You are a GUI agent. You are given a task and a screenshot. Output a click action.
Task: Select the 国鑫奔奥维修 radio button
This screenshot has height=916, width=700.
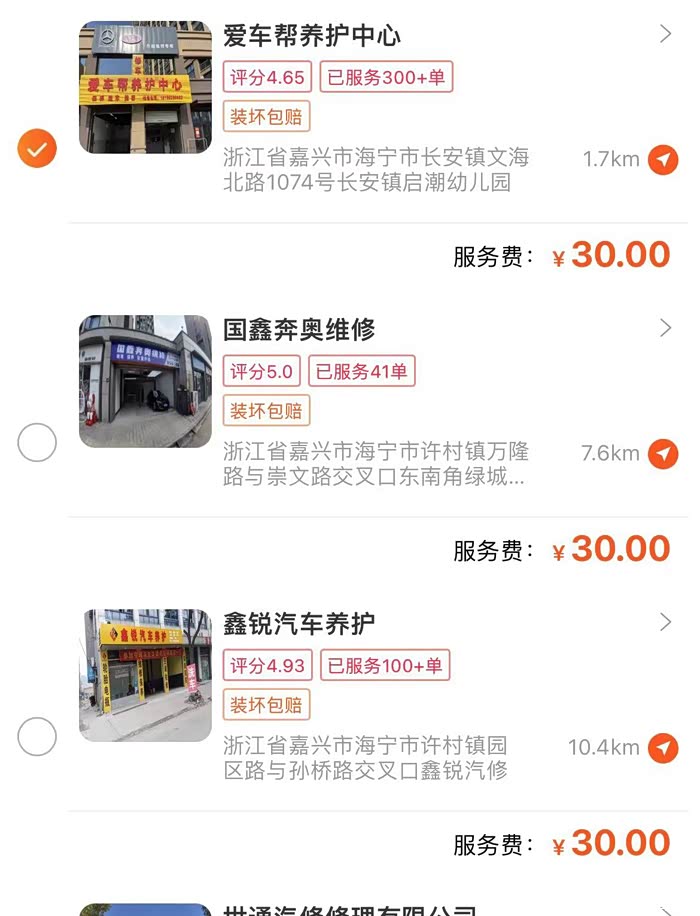tap(37, 443)
